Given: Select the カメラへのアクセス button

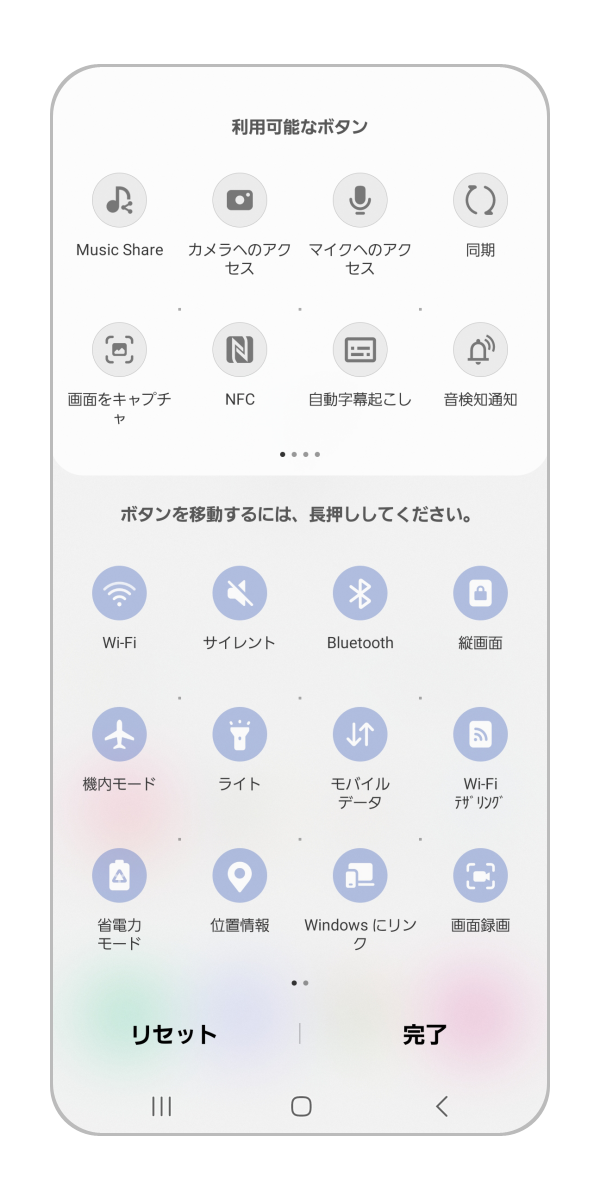Looking at the screenshot, I should [239, 200].
